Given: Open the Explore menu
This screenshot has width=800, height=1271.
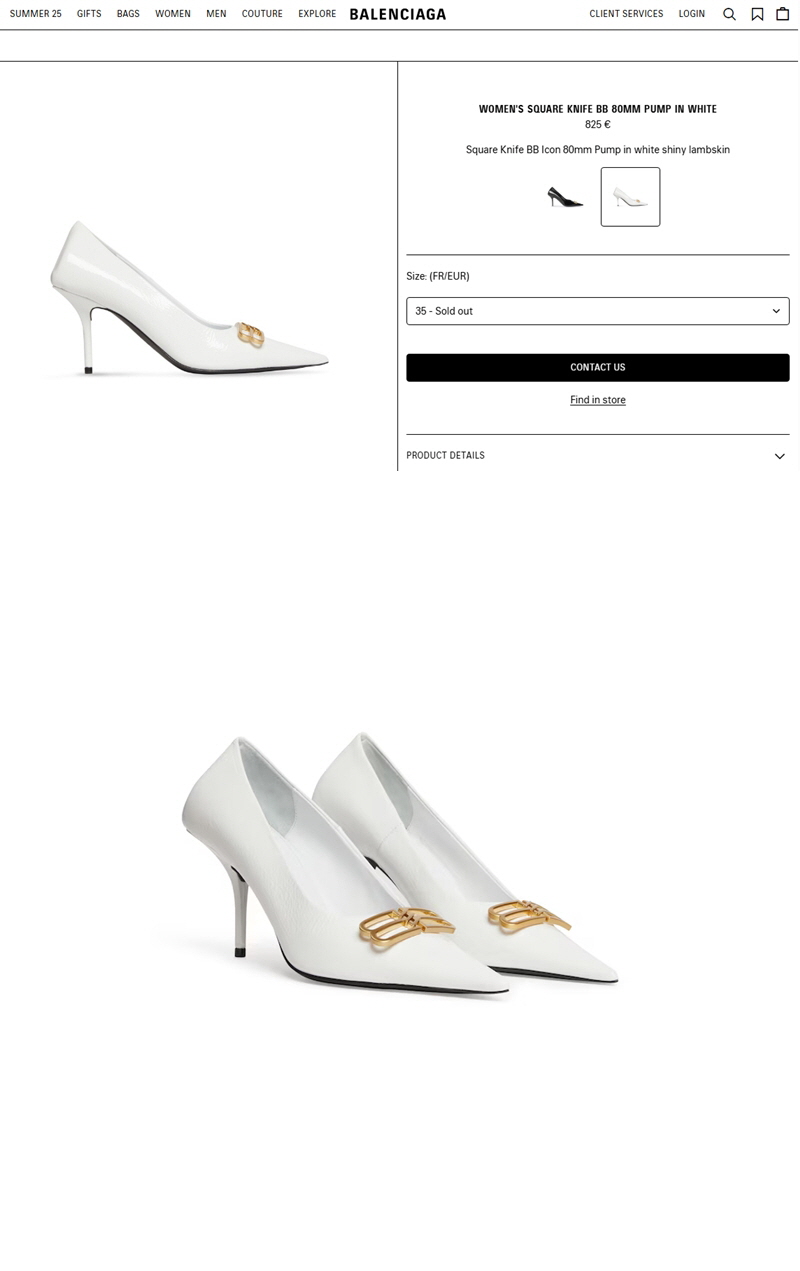Looking at the screenshot, I should point(317,14).
